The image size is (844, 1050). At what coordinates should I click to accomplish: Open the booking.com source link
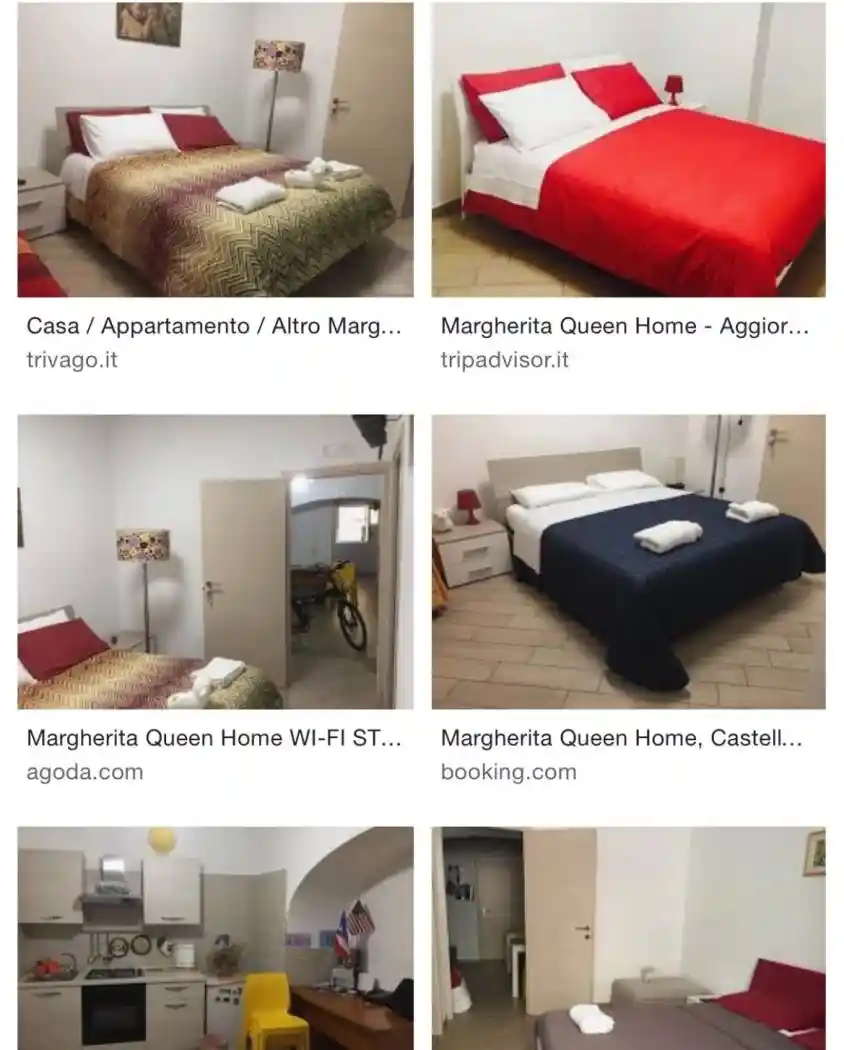[509, 771]
